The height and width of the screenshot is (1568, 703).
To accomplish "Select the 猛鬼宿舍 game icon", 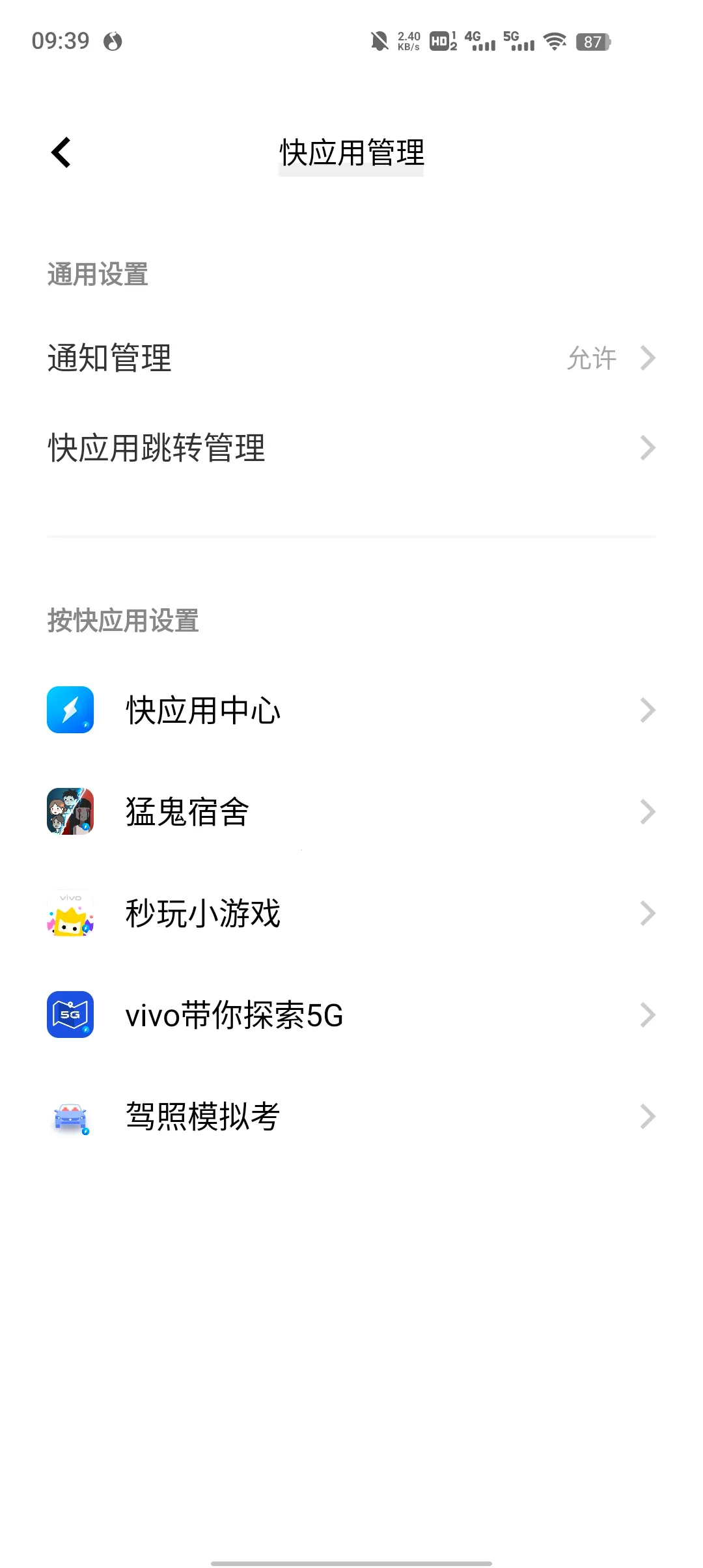I will [x=70, y=811].
